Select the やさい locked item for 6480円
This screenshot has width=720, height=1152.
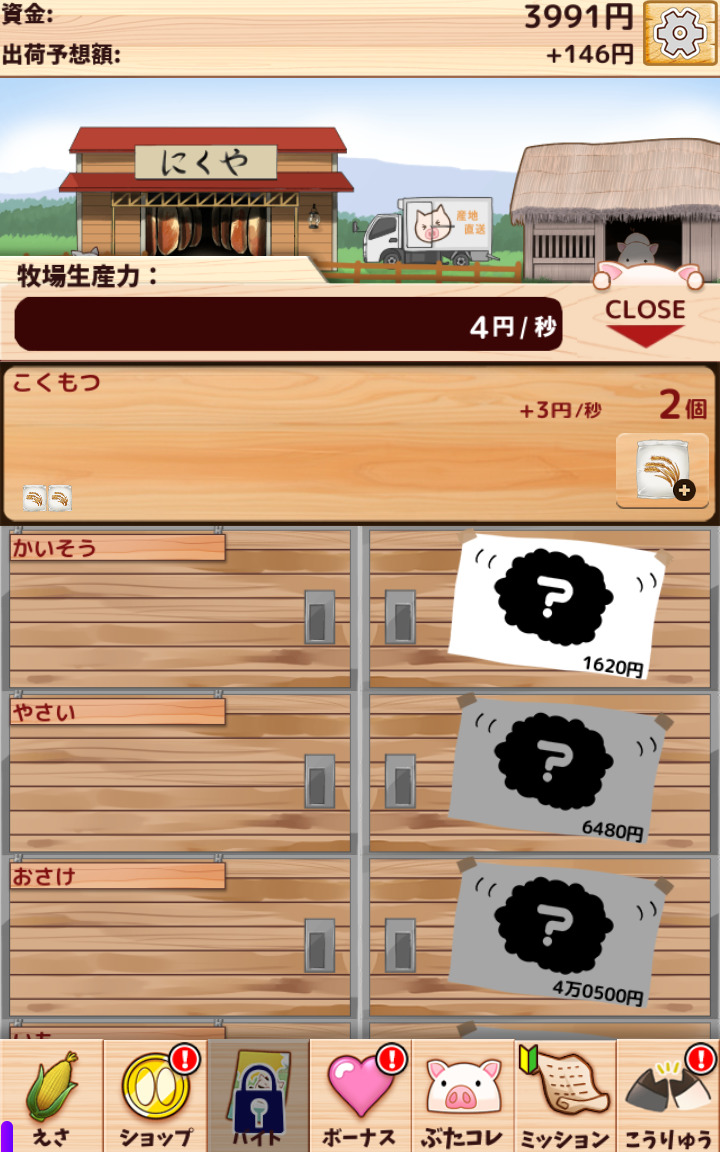(556, 771)
